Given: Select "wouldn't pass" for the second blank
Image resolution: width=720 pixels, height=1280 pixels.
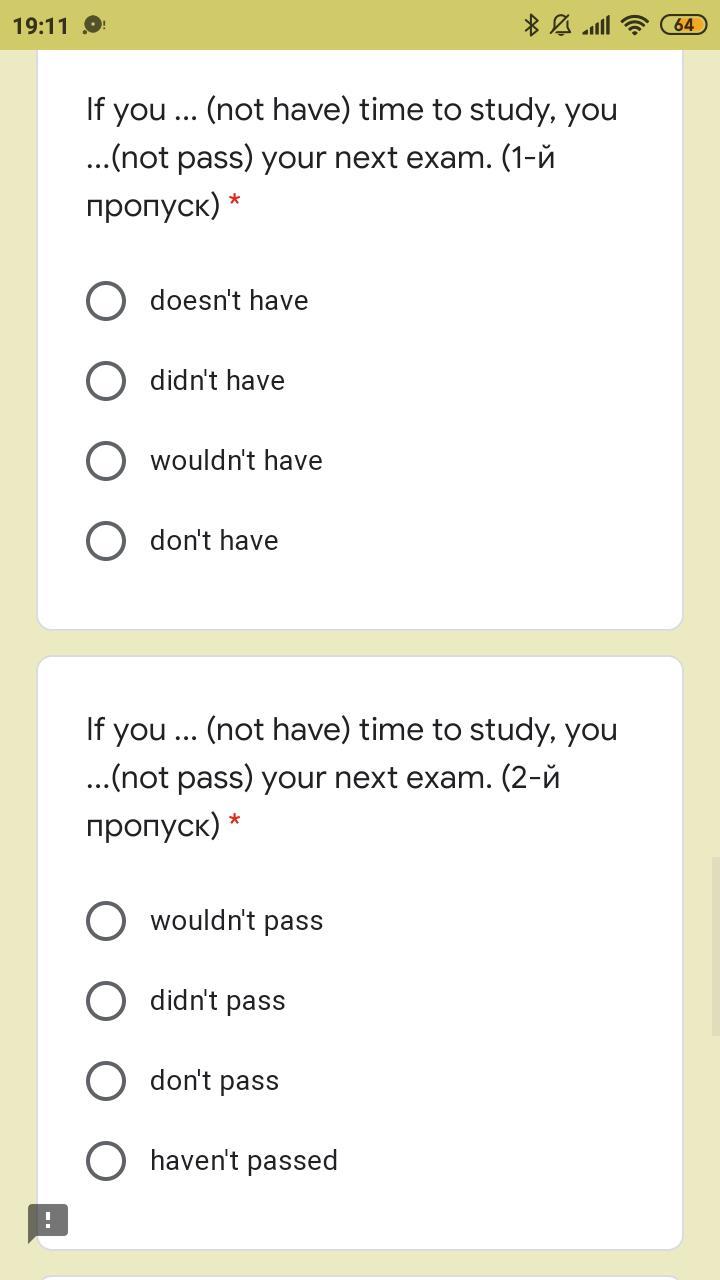Looking at the screenshot, I should (x=106, y=921).
